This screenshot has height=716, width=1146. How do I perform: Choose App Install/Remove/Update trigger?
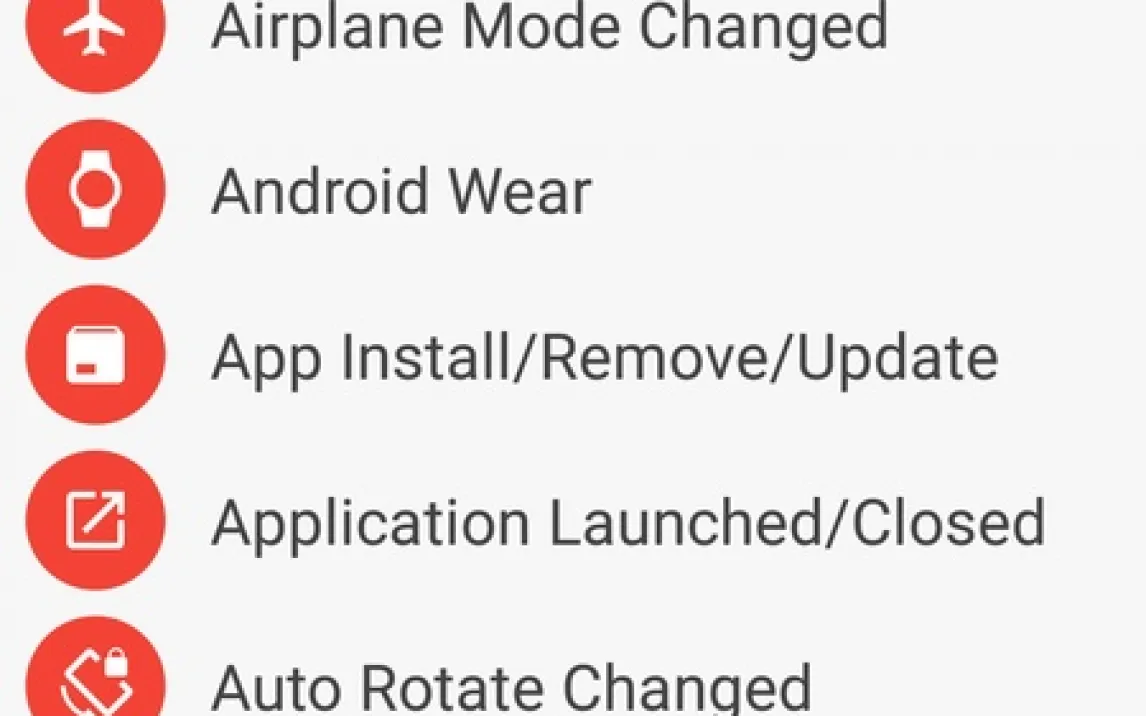[x=603, y=356]
